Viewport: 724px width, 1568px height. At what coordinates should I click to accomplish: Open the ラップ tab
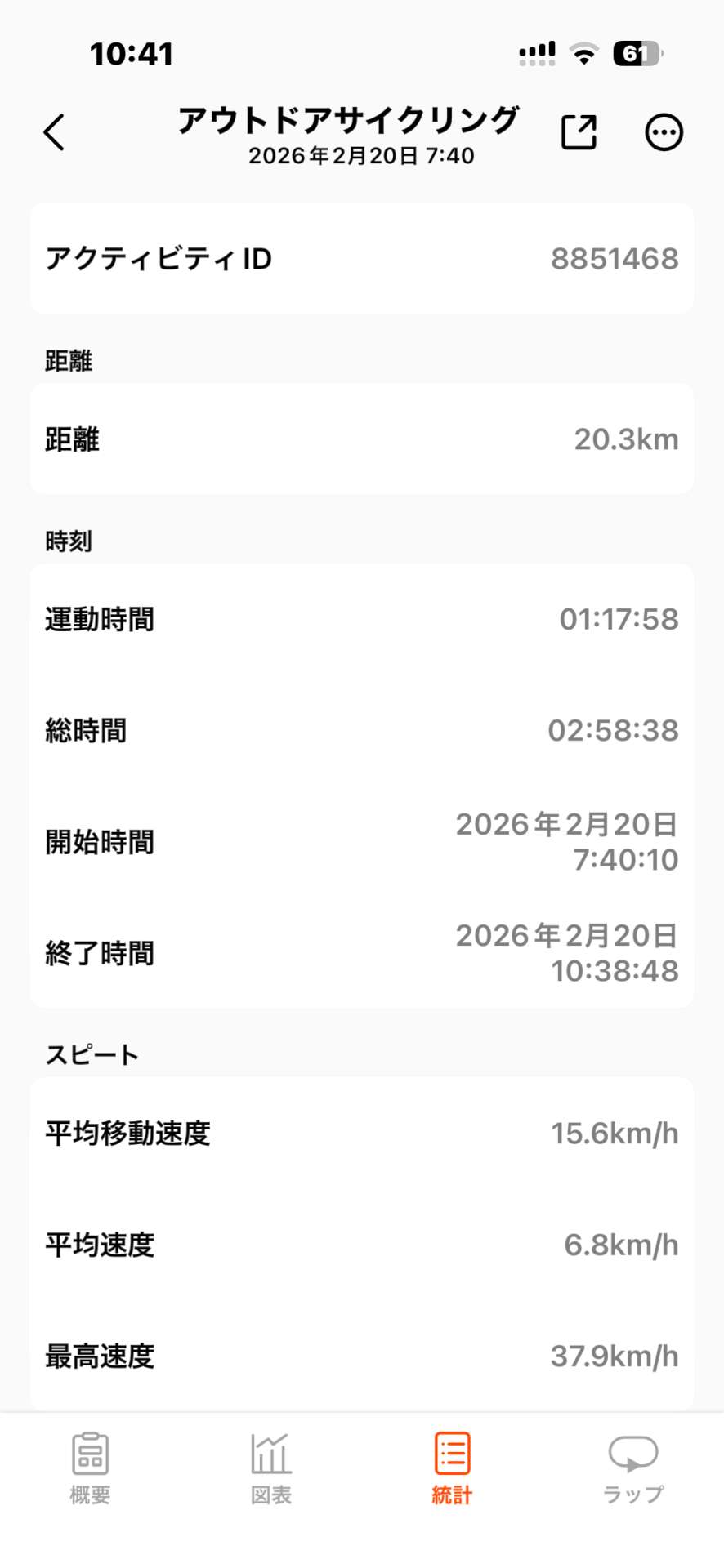633,1467
